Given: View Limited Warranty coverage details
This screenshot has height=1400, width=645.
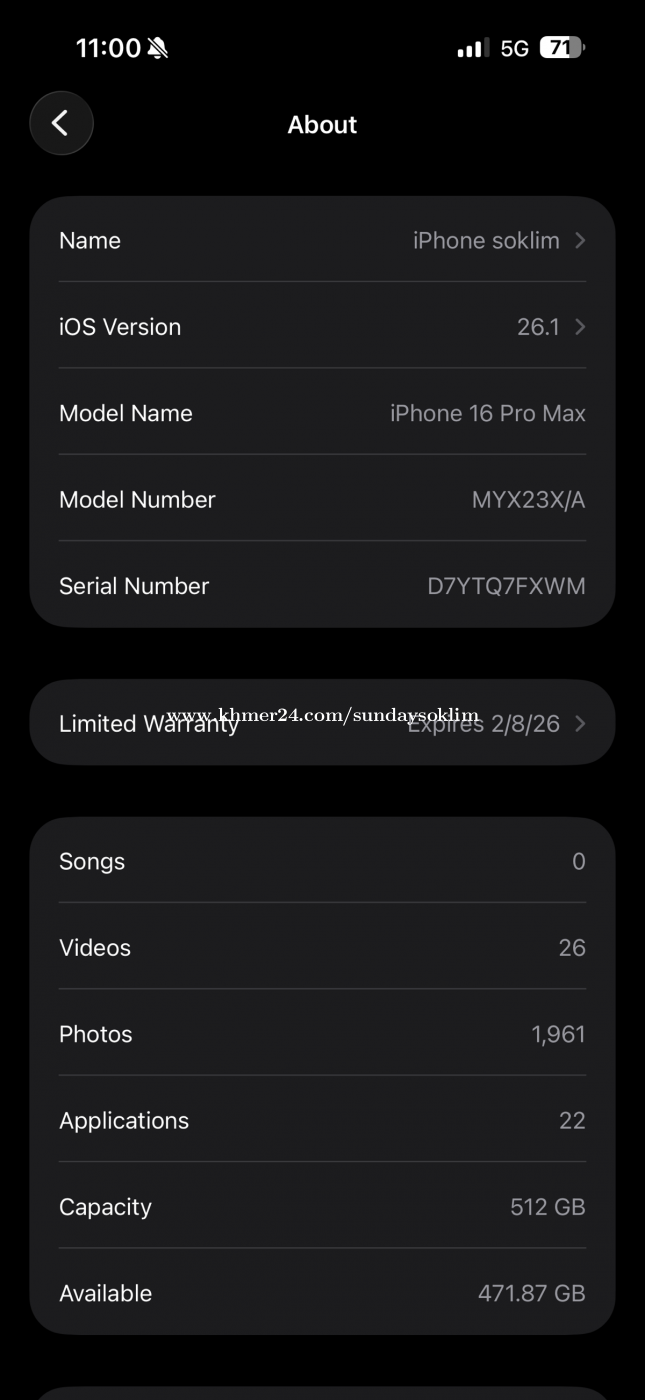Looking at the screenshot, I should [322, 723].
